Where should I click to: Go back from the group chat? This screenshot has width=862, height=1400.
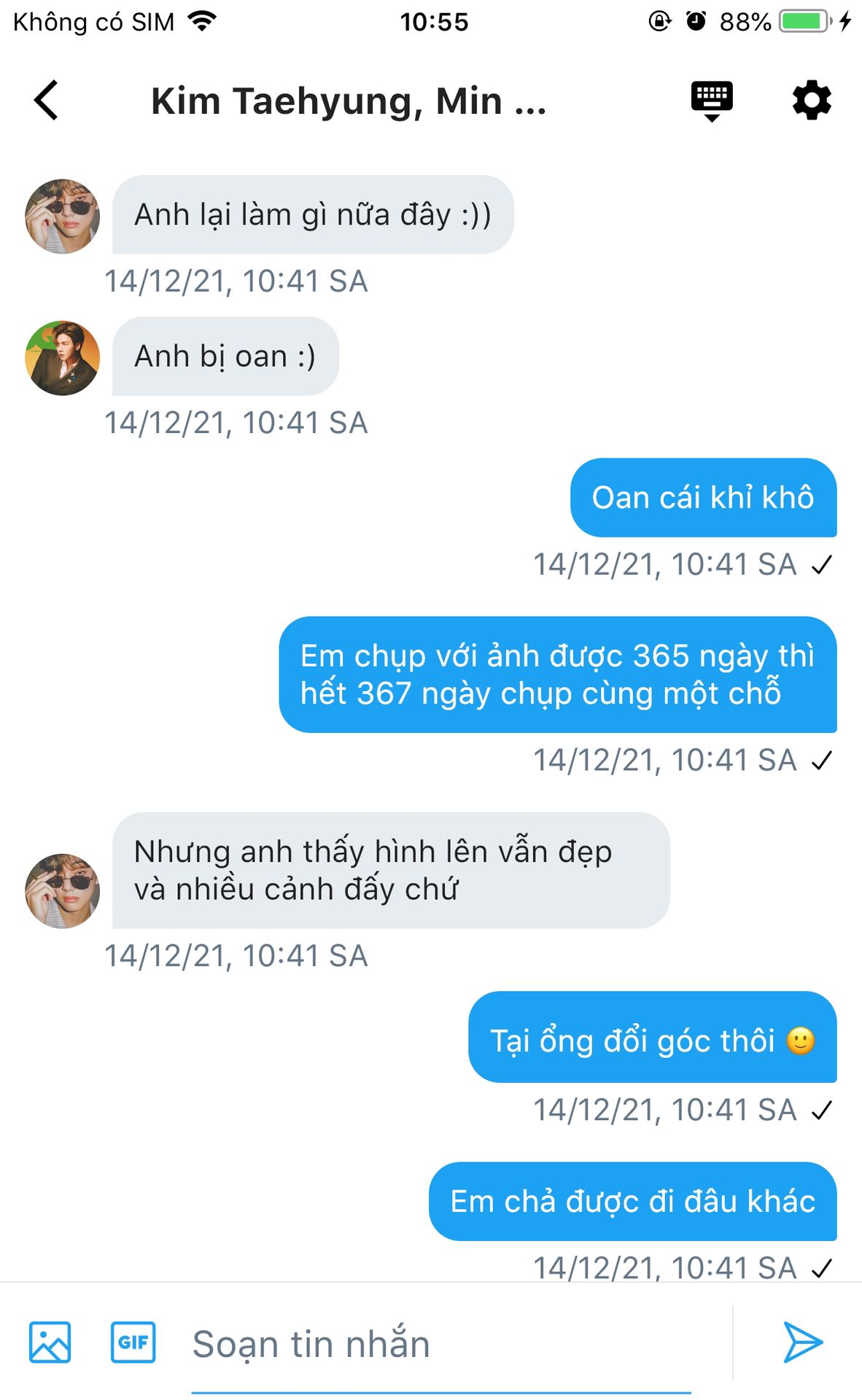point(46,100)
